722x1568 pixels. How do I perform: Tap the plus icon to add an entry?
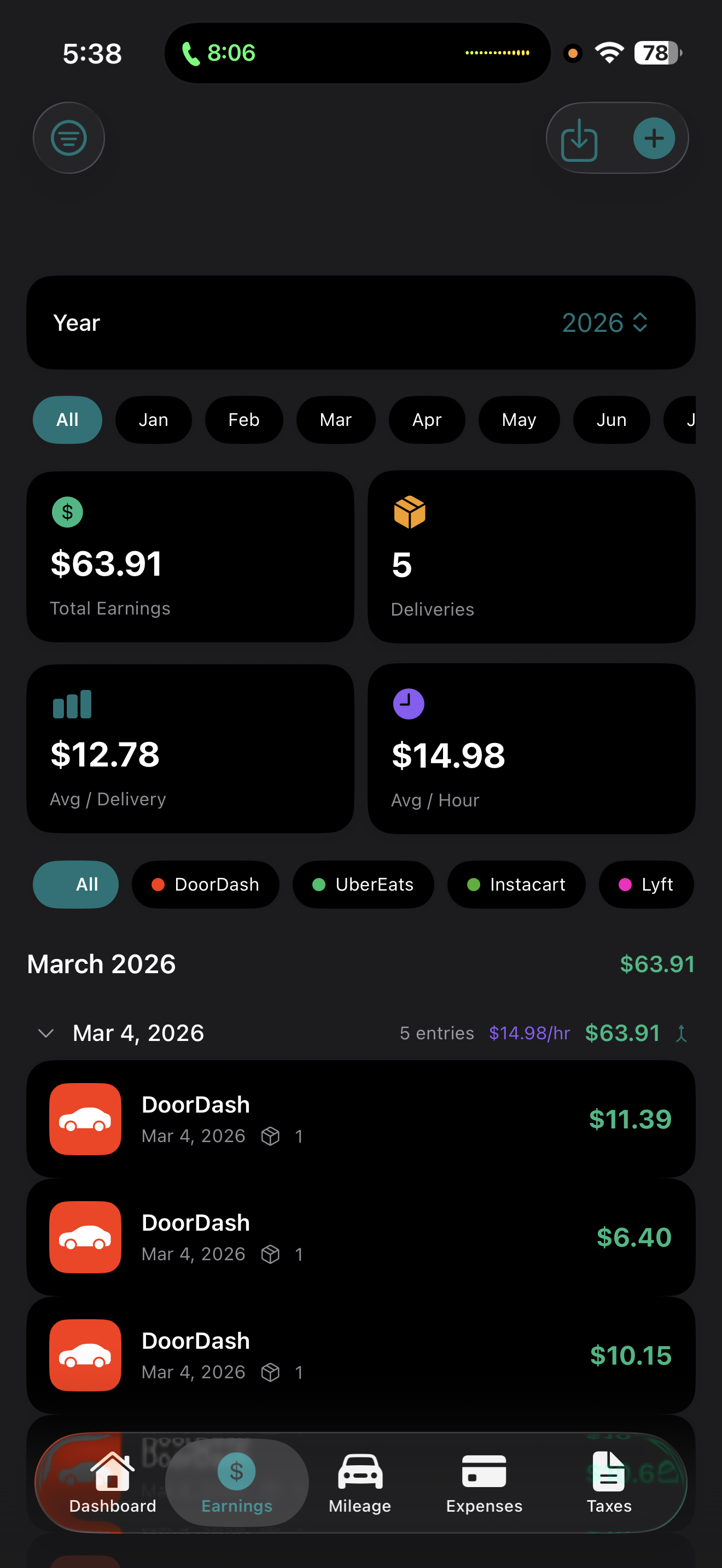point(654,138)
